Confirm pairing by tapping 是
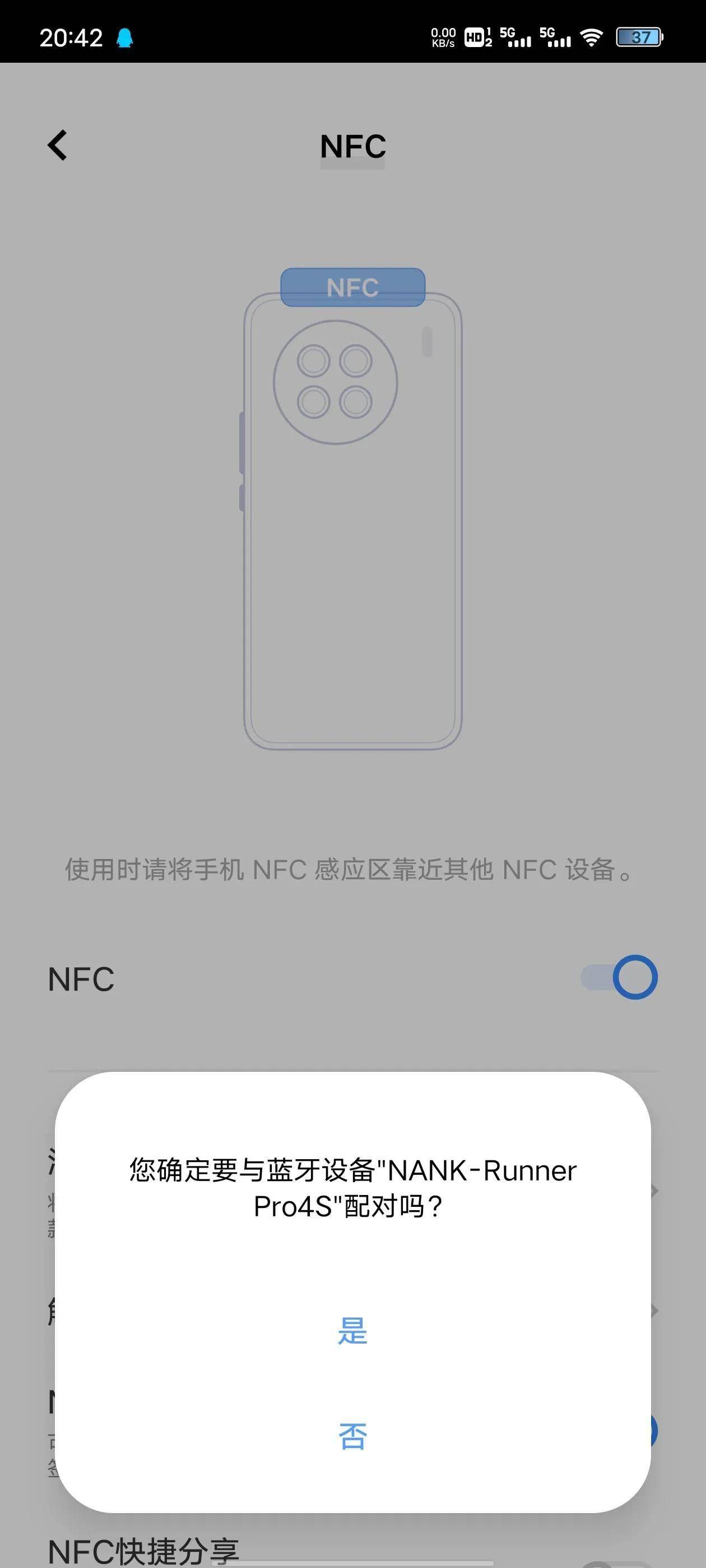Viewport: 706px width, 1568px height. click(352, 1331)
